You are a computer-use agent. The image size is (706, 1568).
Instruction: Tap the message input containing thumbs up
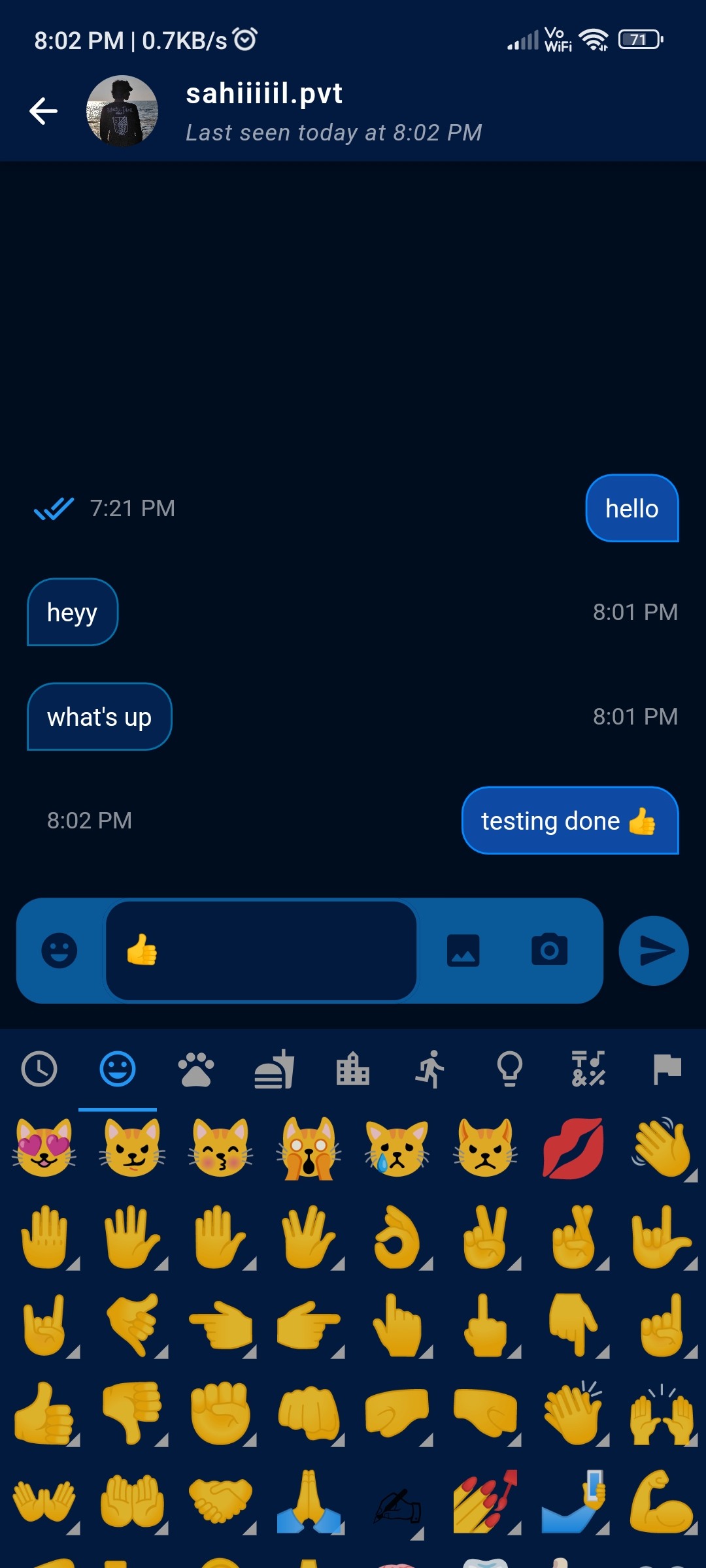point(261,952)
